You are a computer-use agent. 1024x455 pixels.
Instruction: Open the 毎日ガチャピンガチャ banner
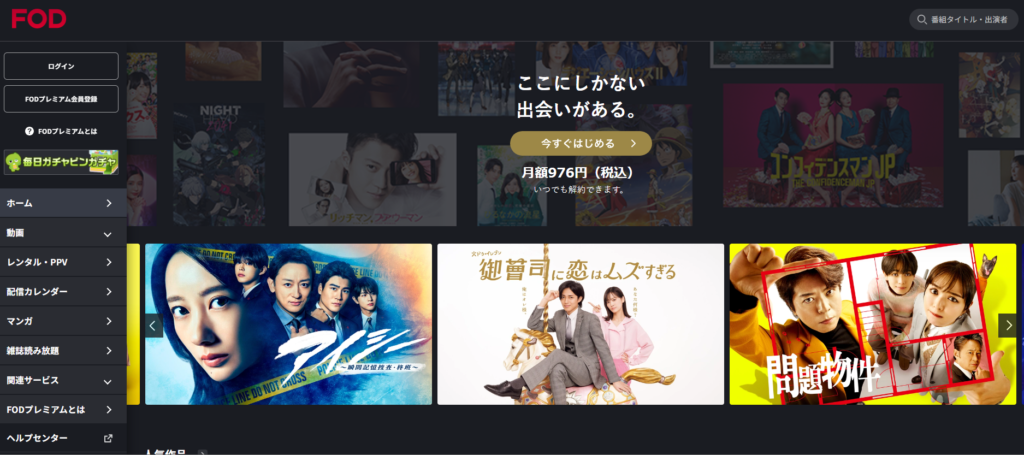[61, 161]
